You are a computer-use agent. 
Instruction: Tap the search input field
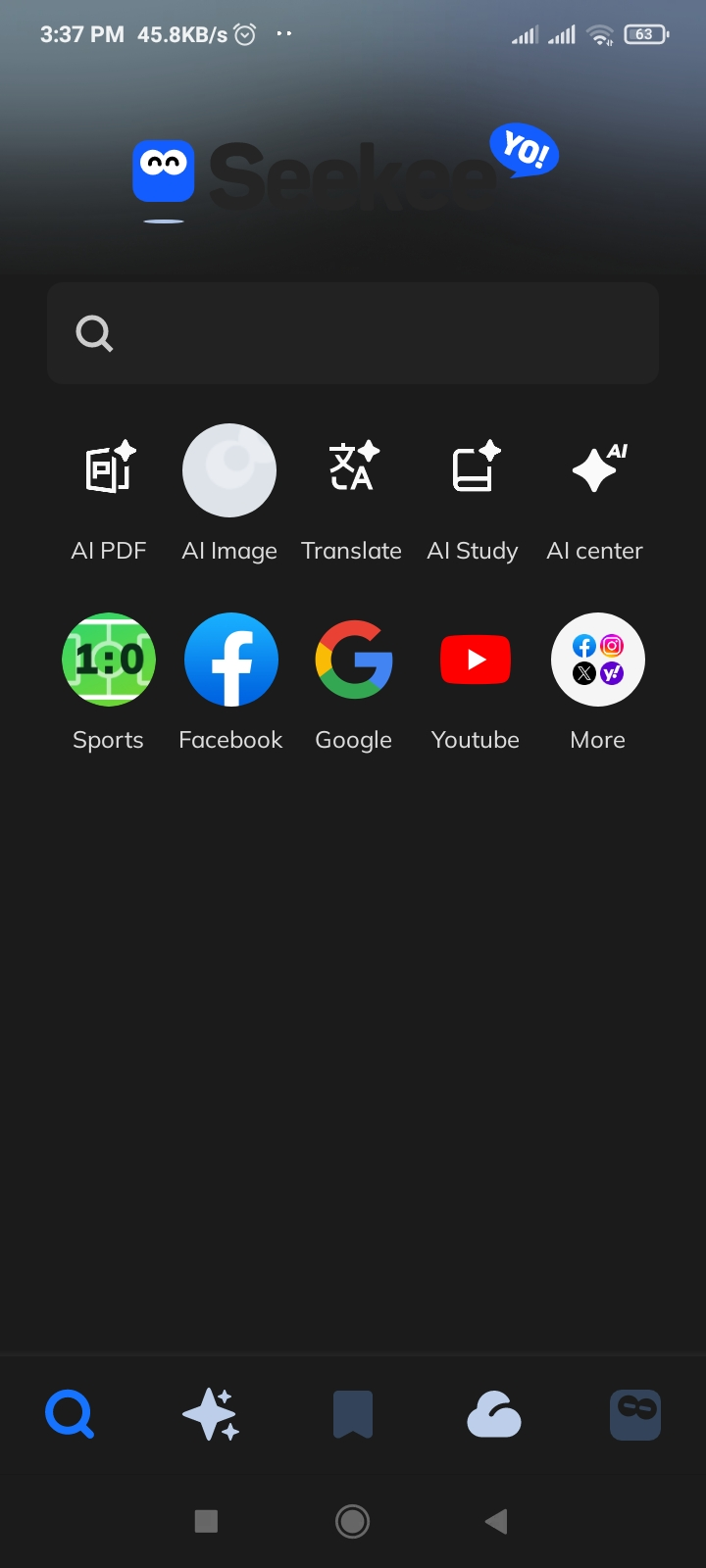point(353,333)
